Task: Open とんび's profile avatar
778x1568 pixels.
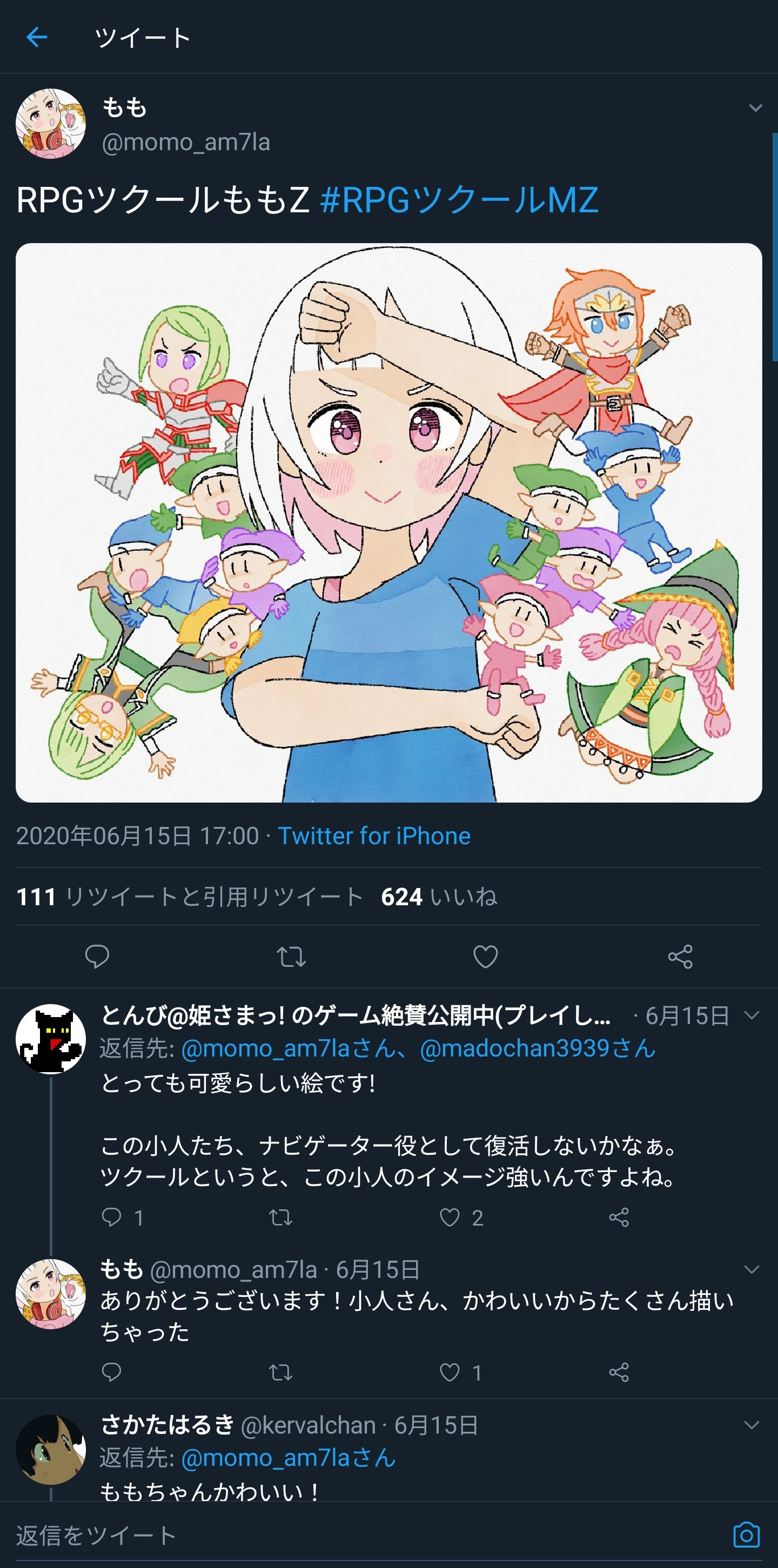Action: coord(51,1039)
